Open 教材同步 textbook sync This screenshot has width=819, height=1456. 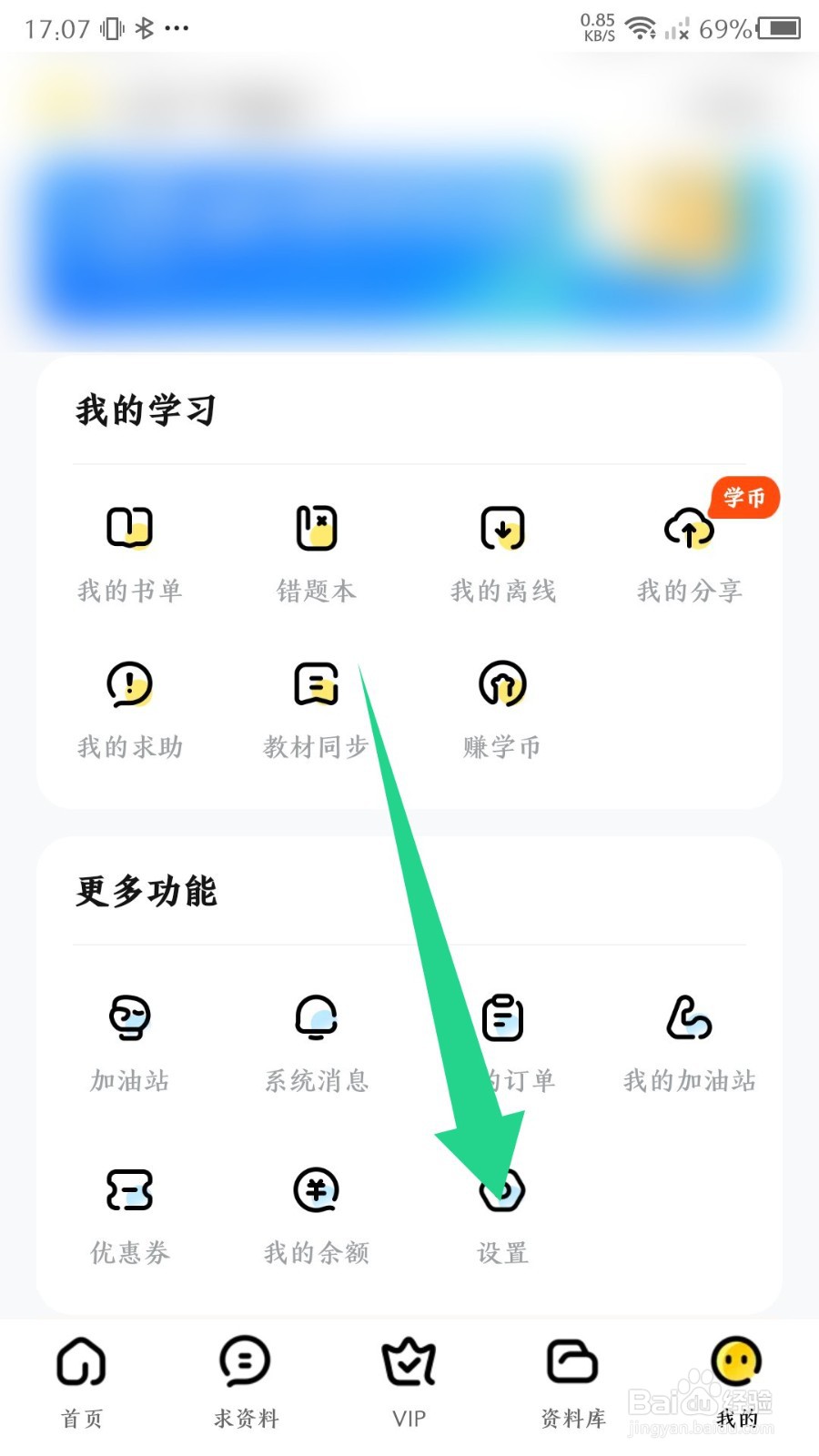tap(317, 708)
